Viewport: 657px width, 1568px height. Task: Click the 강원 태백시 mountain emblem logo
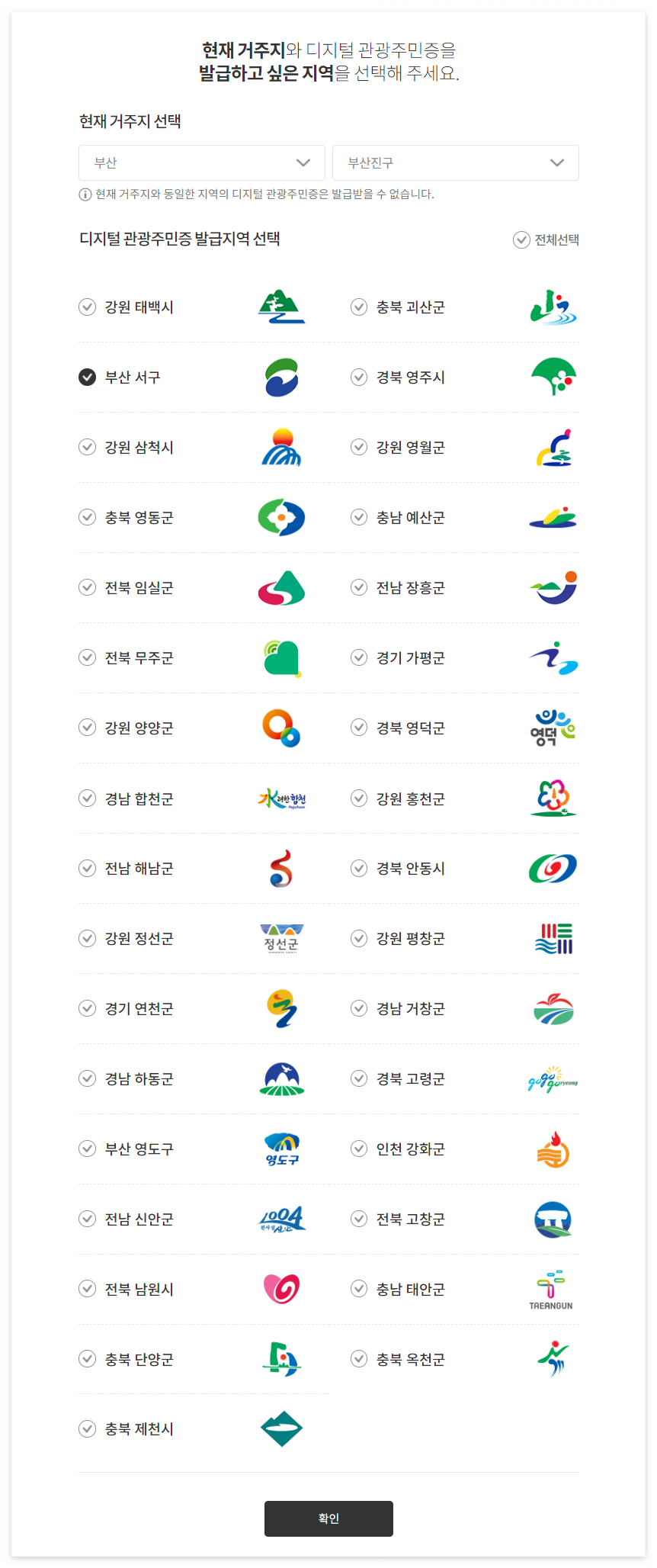[x=281, y=307]
